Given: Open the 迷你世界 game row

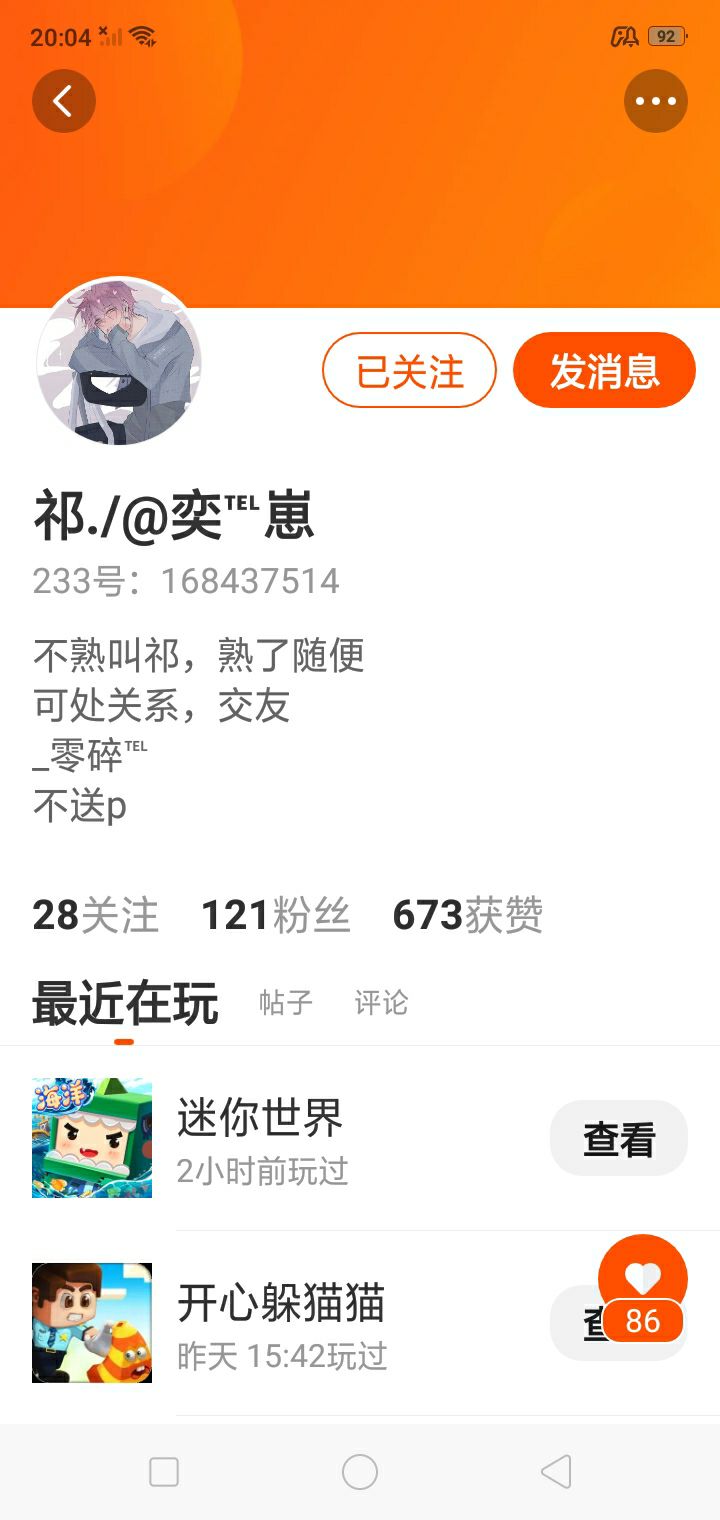Looking at the screenshot, I should pyautogui.click(x=360, y=1138).
